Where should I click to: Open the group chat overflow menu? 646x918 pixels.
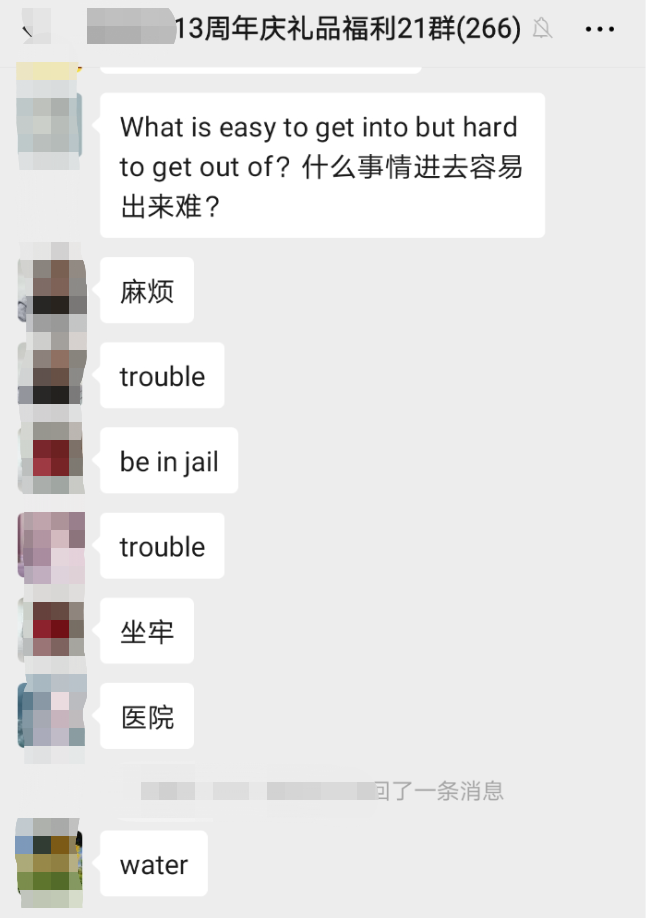click(x=599, y=29)
